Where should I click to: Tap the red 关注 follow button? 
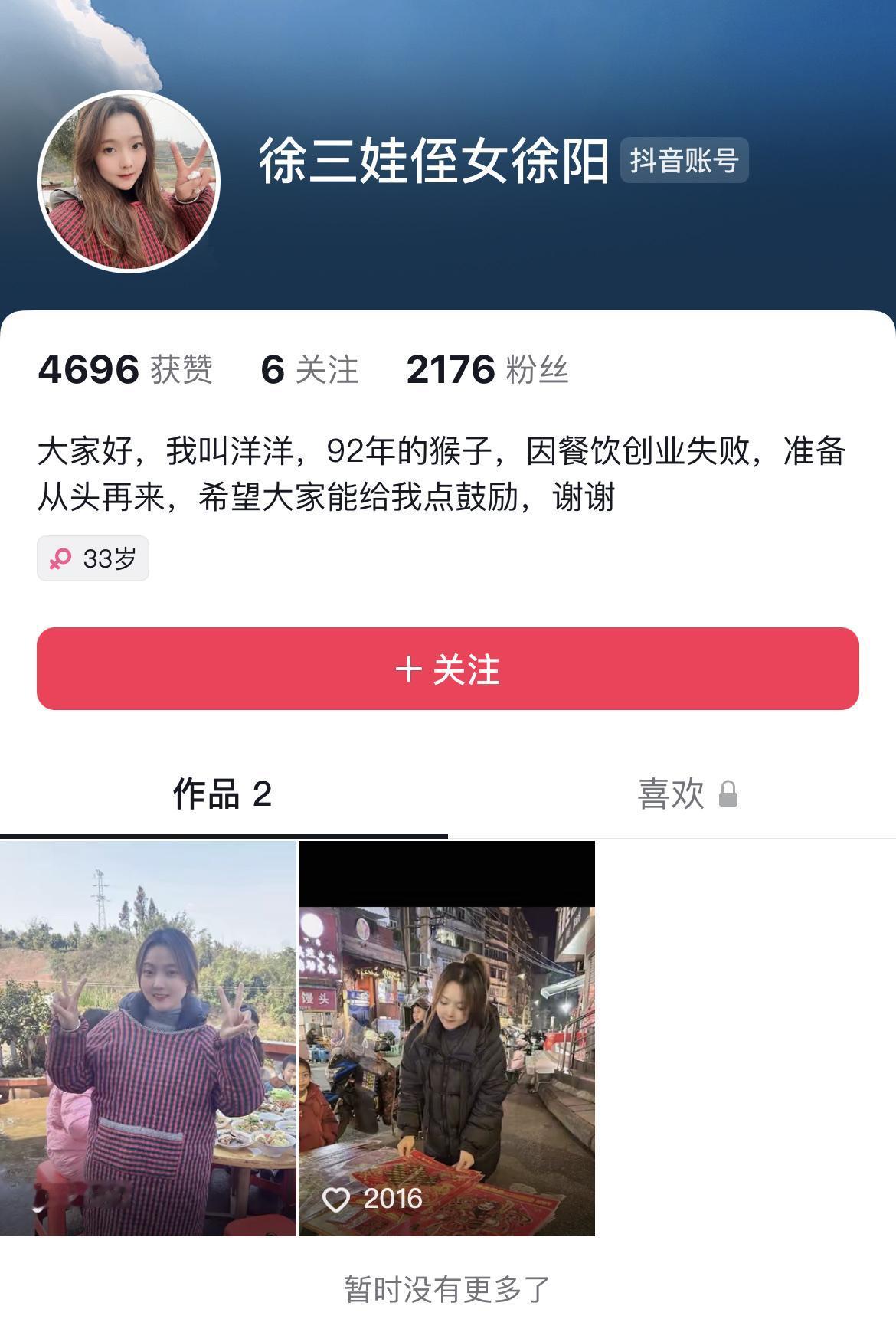click(x=448, y=669)
